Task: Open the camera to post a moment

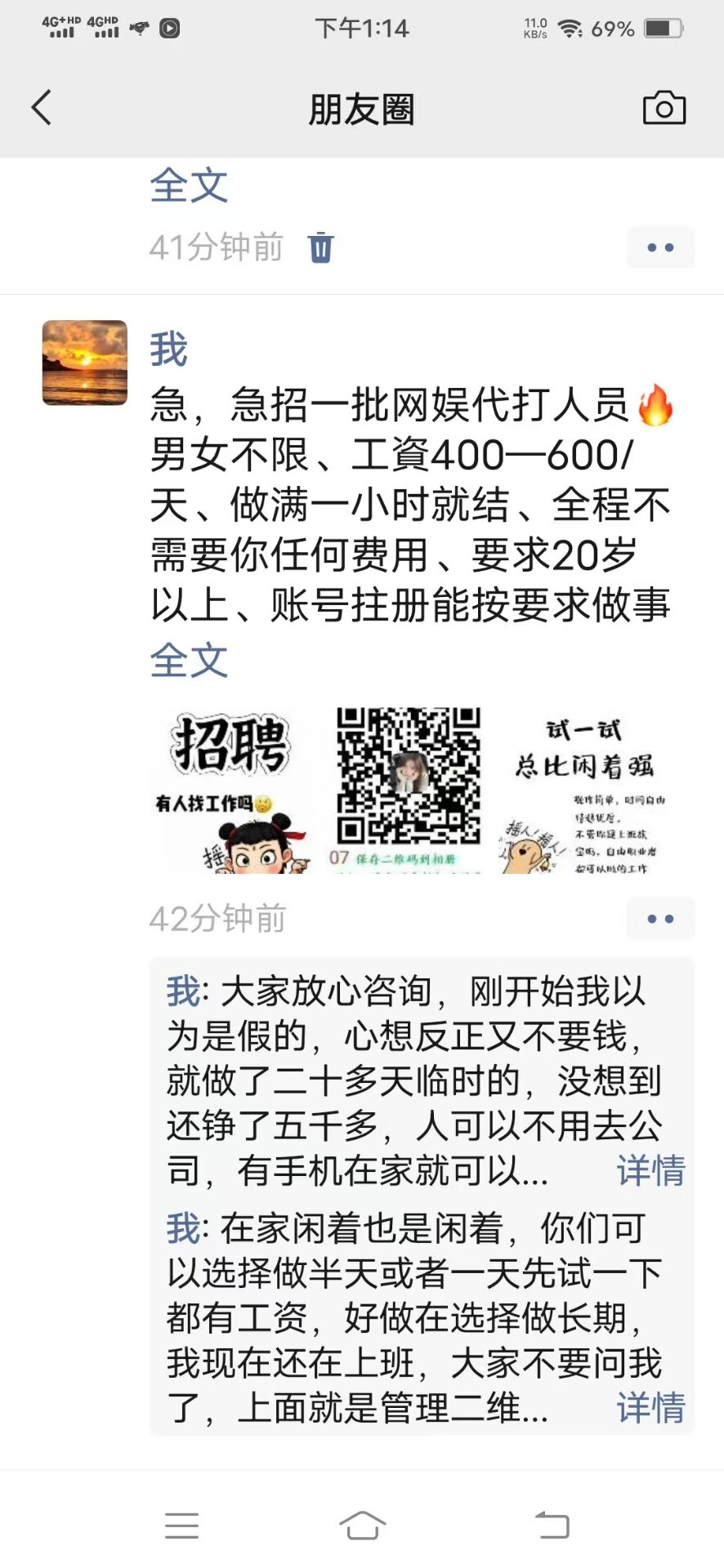Action: (664, 108)
